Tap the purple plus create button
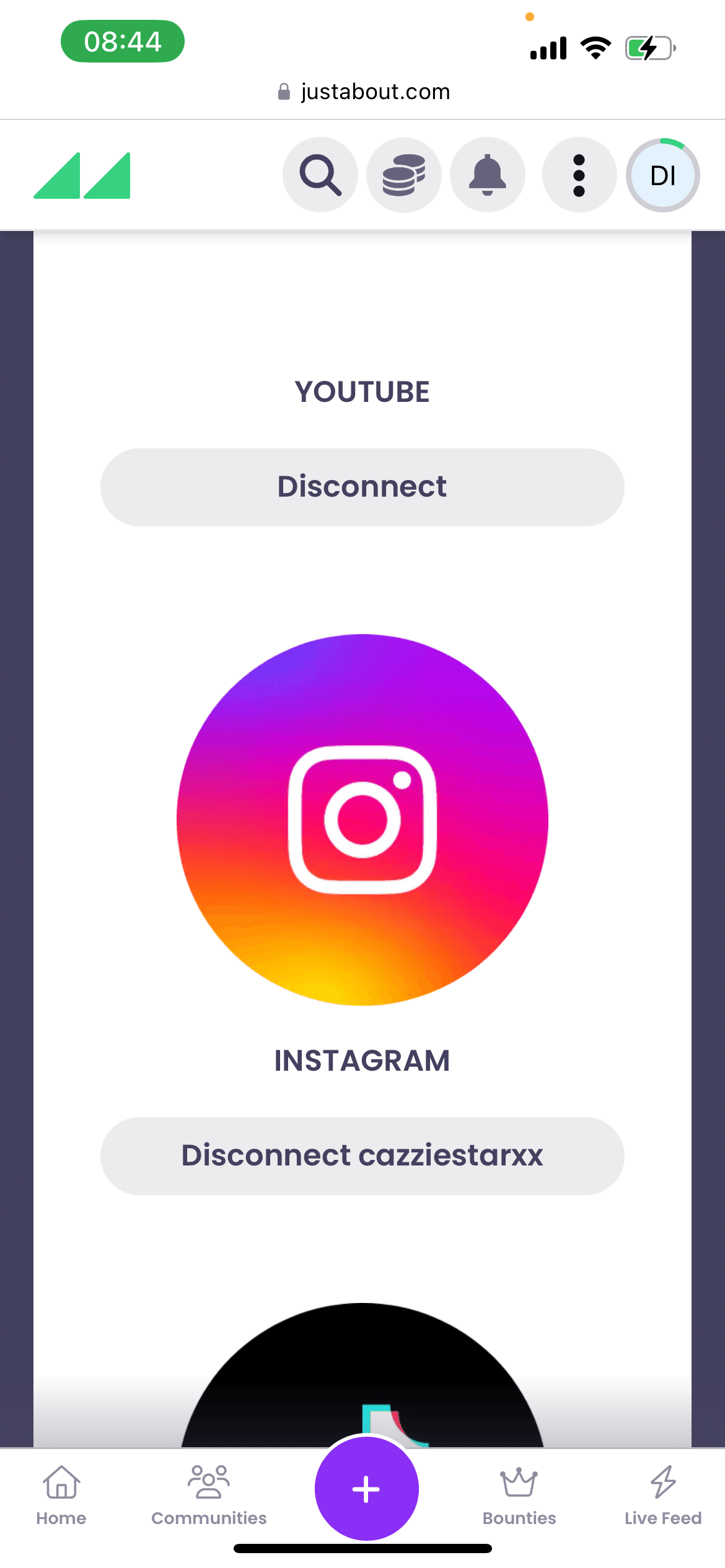 pos(366,1489)
